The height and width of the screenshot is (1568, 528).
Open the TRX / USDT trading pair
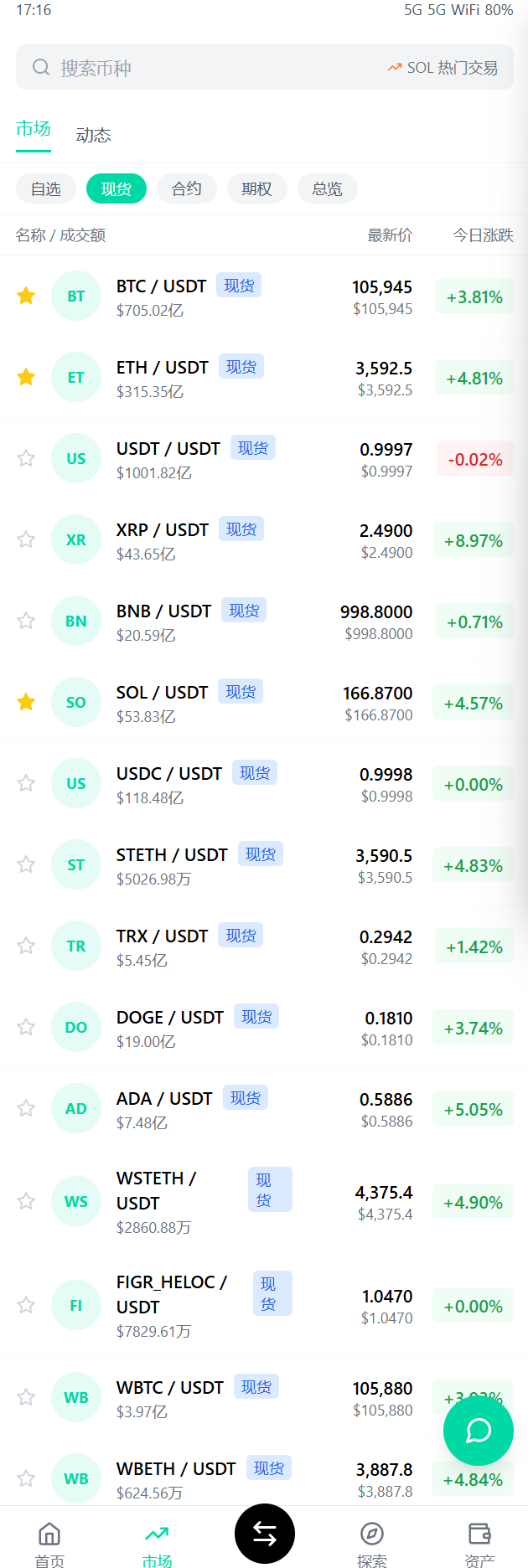pos(162,937)
